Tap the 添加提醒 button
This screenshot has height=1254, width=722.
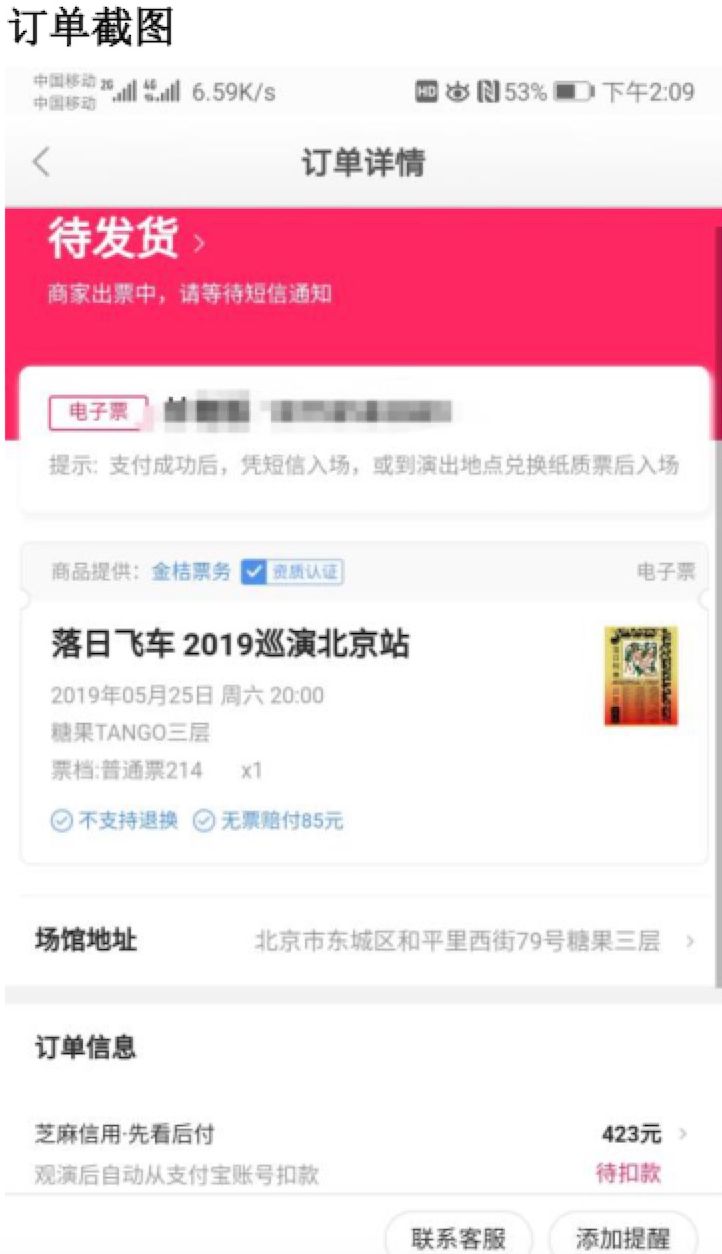click(623, 1236)
